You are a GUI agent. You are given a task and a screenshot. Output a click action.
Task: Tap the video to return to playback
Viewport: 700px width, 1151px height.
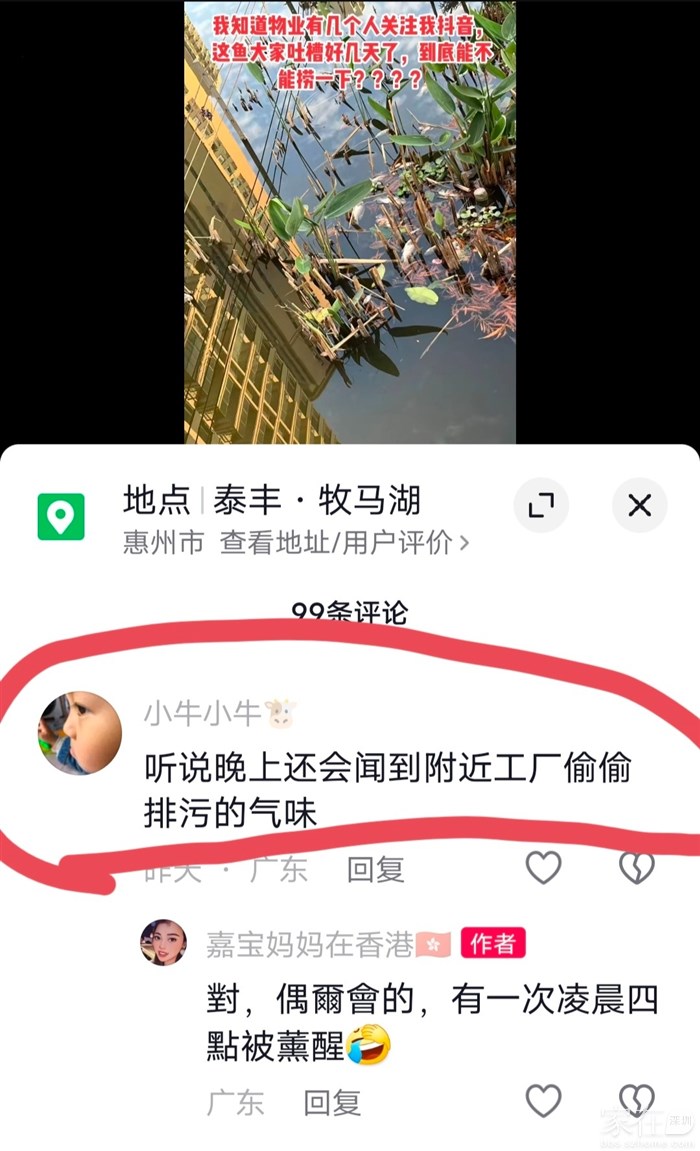(x=350, y=222)
